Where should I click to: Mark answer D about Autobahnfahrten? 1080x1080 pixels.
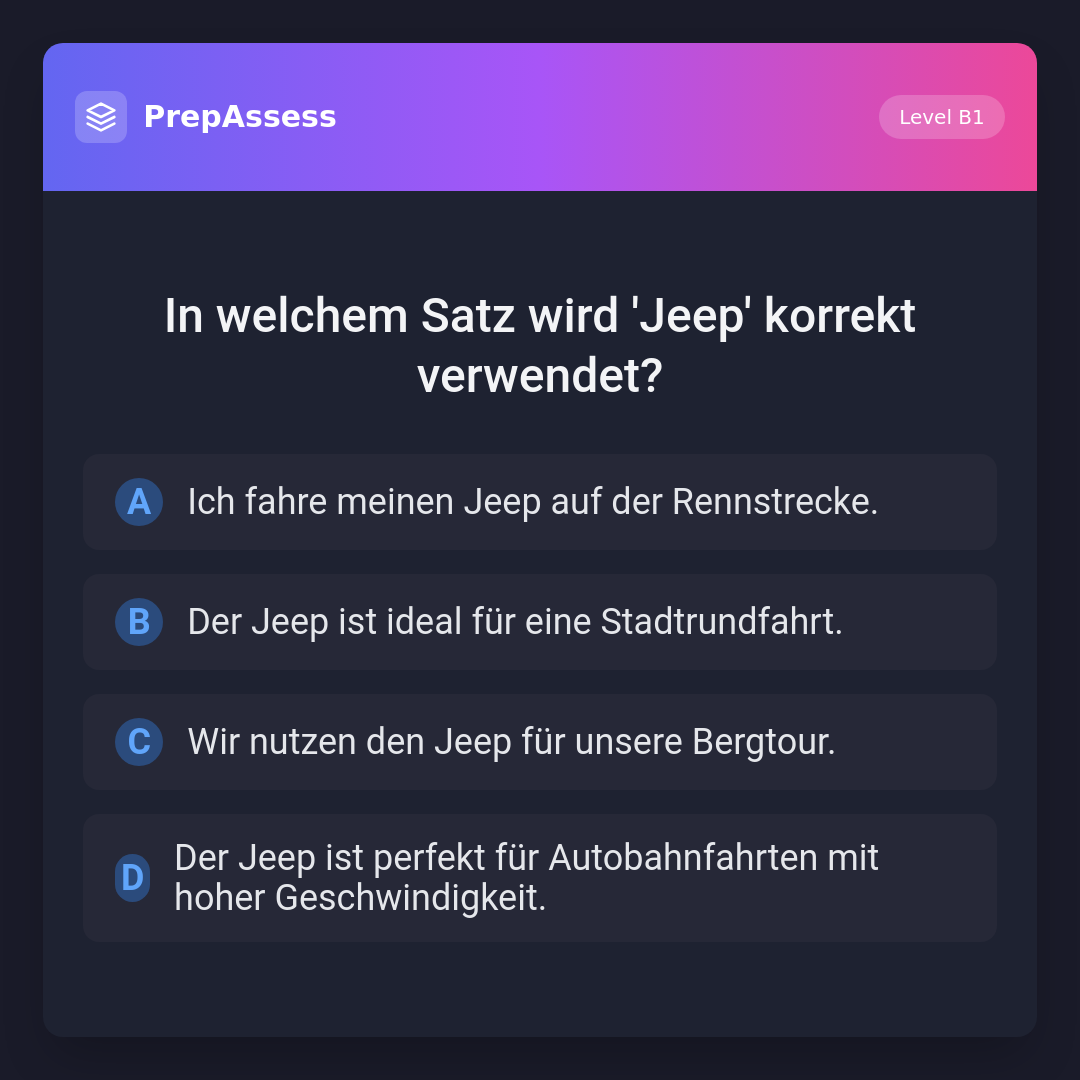pyautogui.click(x=539, y=878)
